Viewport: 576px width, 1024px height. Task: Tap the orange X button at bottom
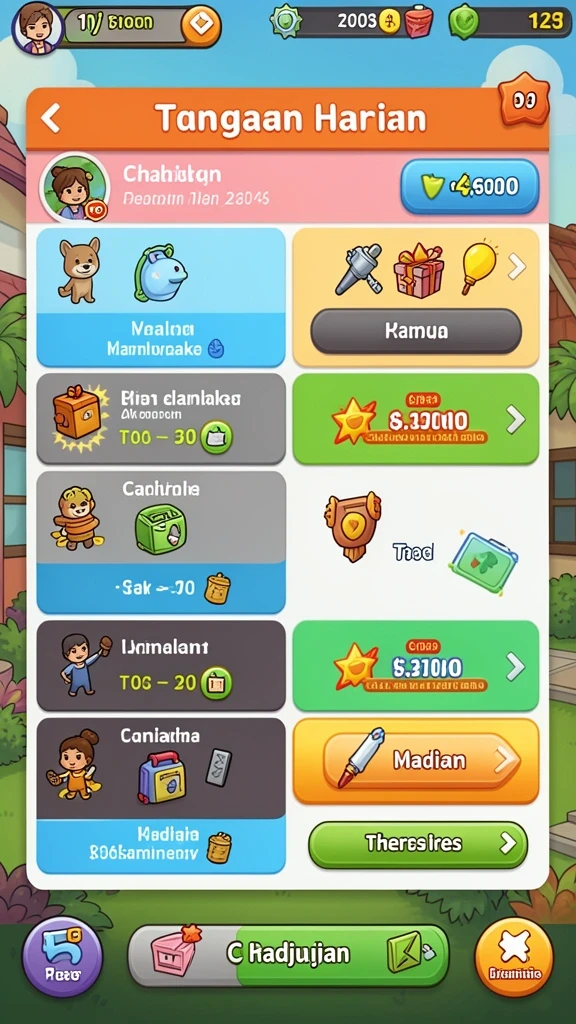(513, 957)
